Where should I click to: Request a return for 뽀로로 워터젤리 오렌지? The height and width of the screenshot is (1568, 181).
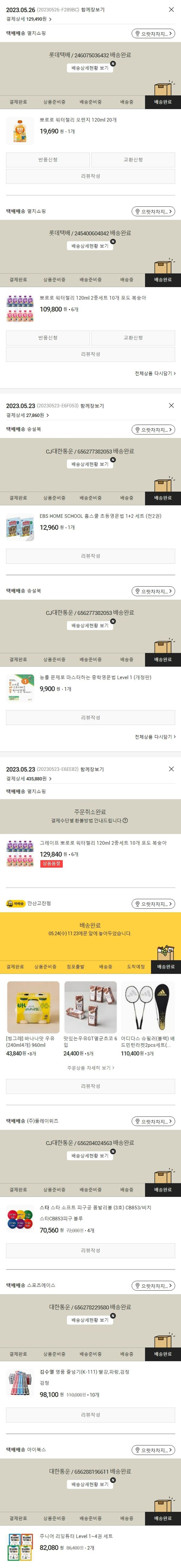(48, 159)
